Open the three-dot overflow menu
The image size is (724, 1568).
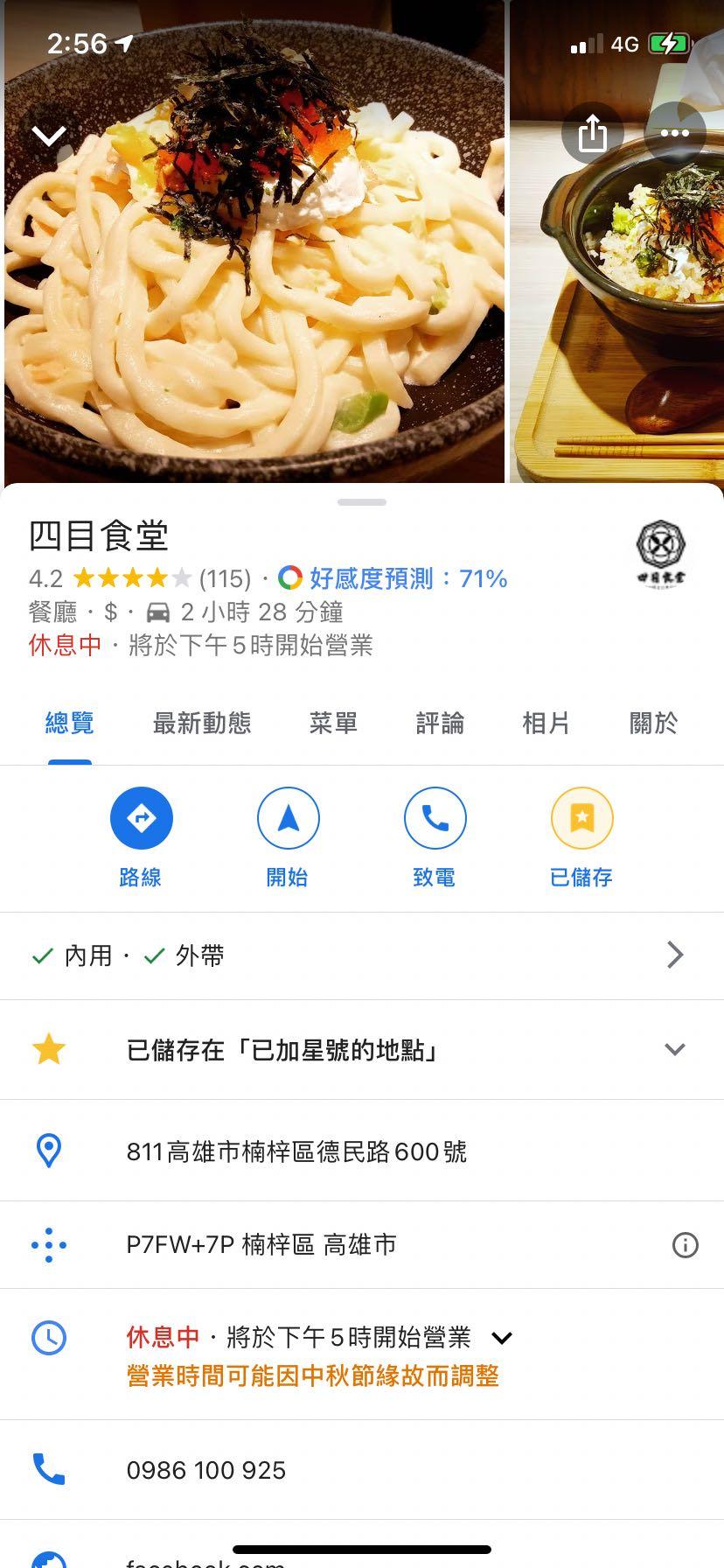(x=674, y=134)
